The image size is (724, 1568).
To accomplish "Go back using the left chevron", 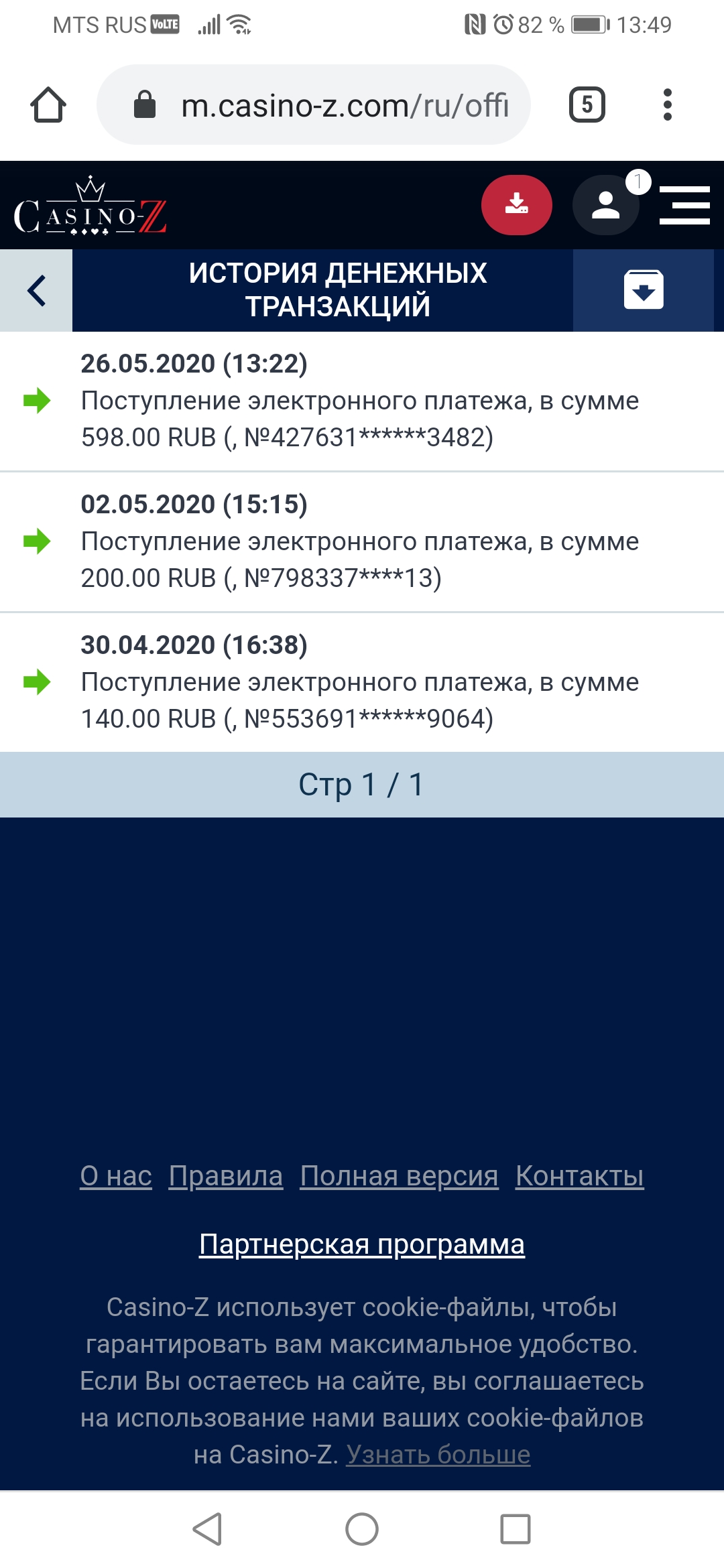I will [36, 291].
